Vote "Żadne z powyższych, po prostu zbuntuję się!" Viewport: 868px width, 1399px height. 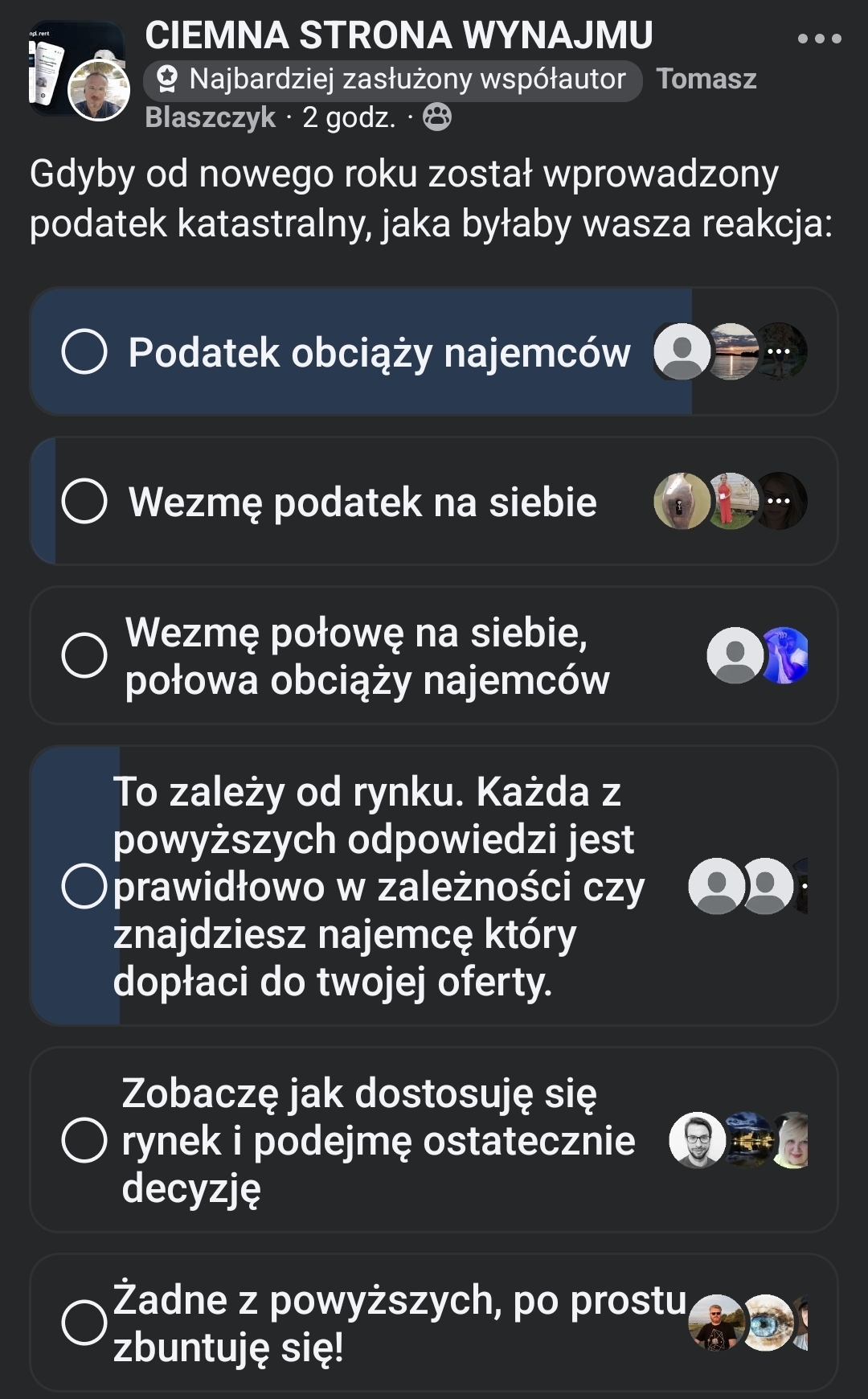pyautogui.click(x=84, y=1323)
